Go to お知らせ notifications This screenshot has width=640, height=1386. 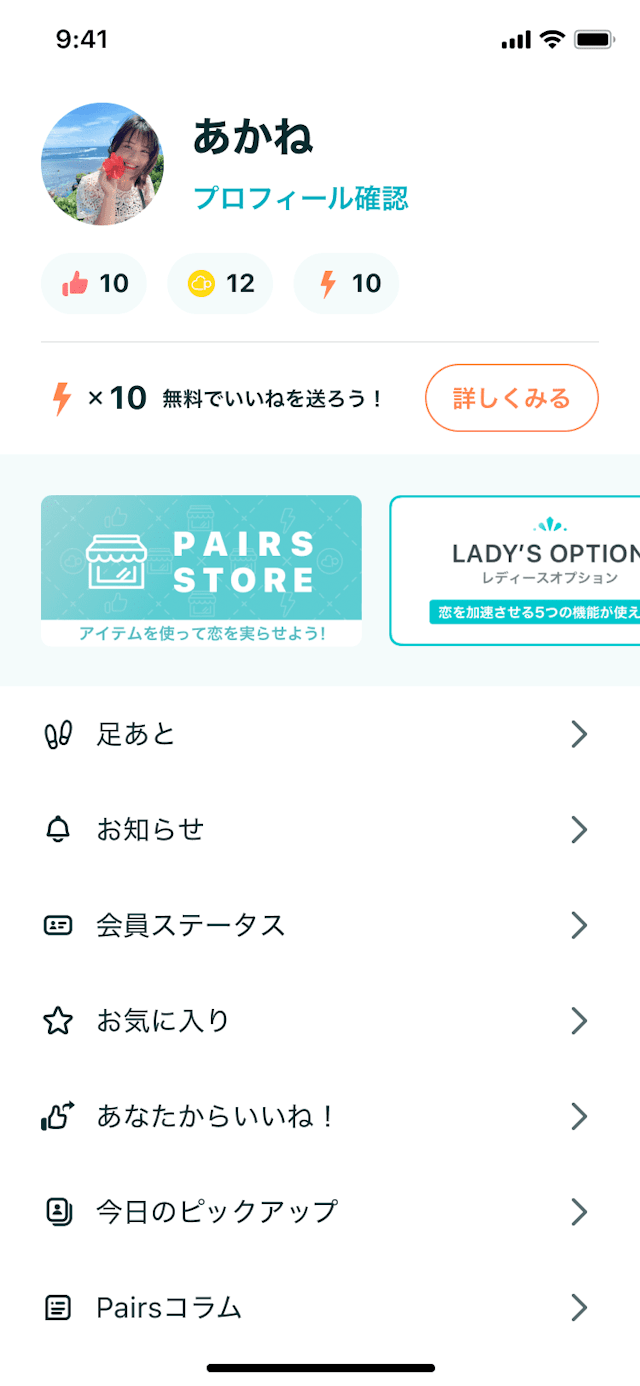point(320,830)
